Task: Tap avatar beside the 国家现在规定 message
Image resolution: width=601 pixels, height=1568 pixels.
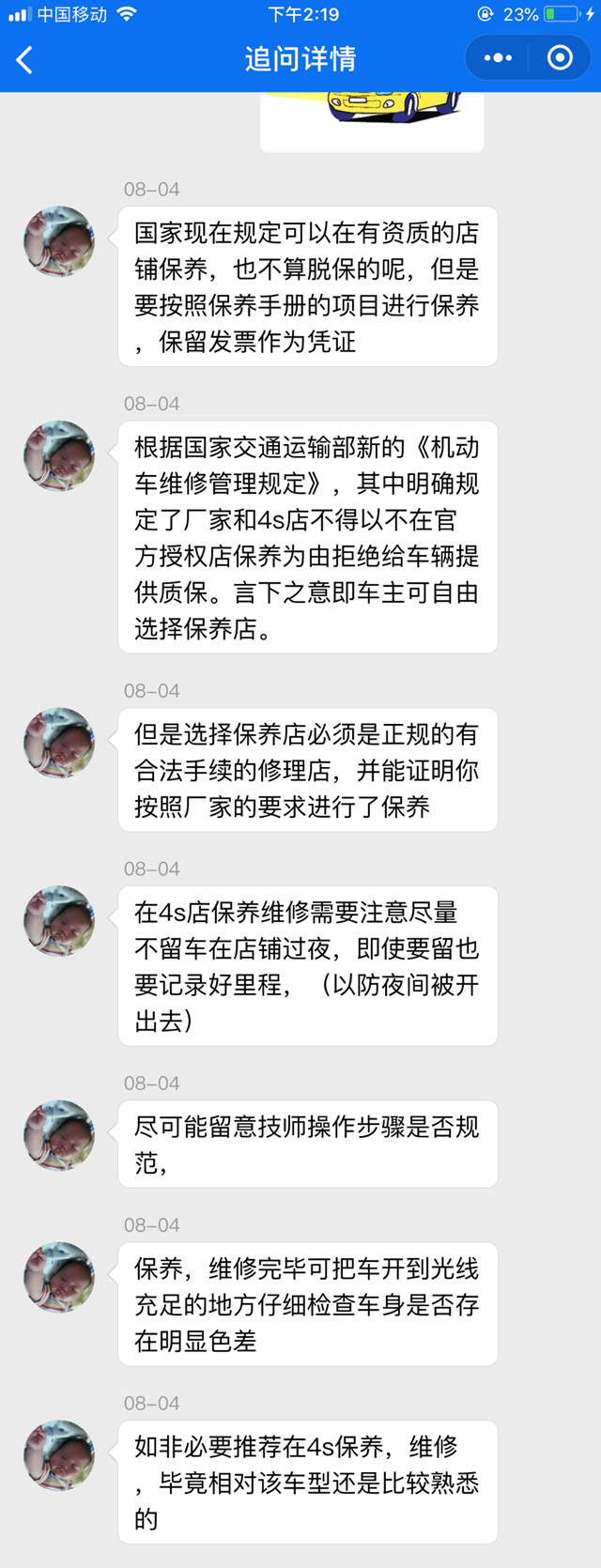Action: click(x=59, y=242)
